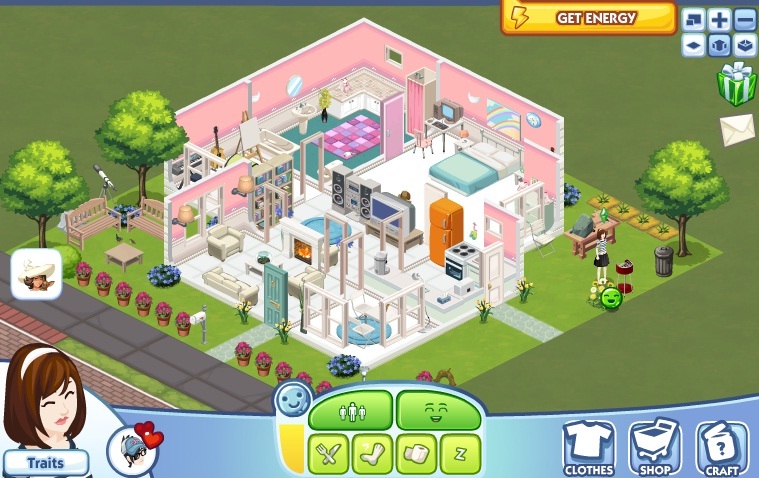The width and height of the screenshot is (759, 478).
Task: Tap the Get Energy button
Action: (x=589, y=17)
